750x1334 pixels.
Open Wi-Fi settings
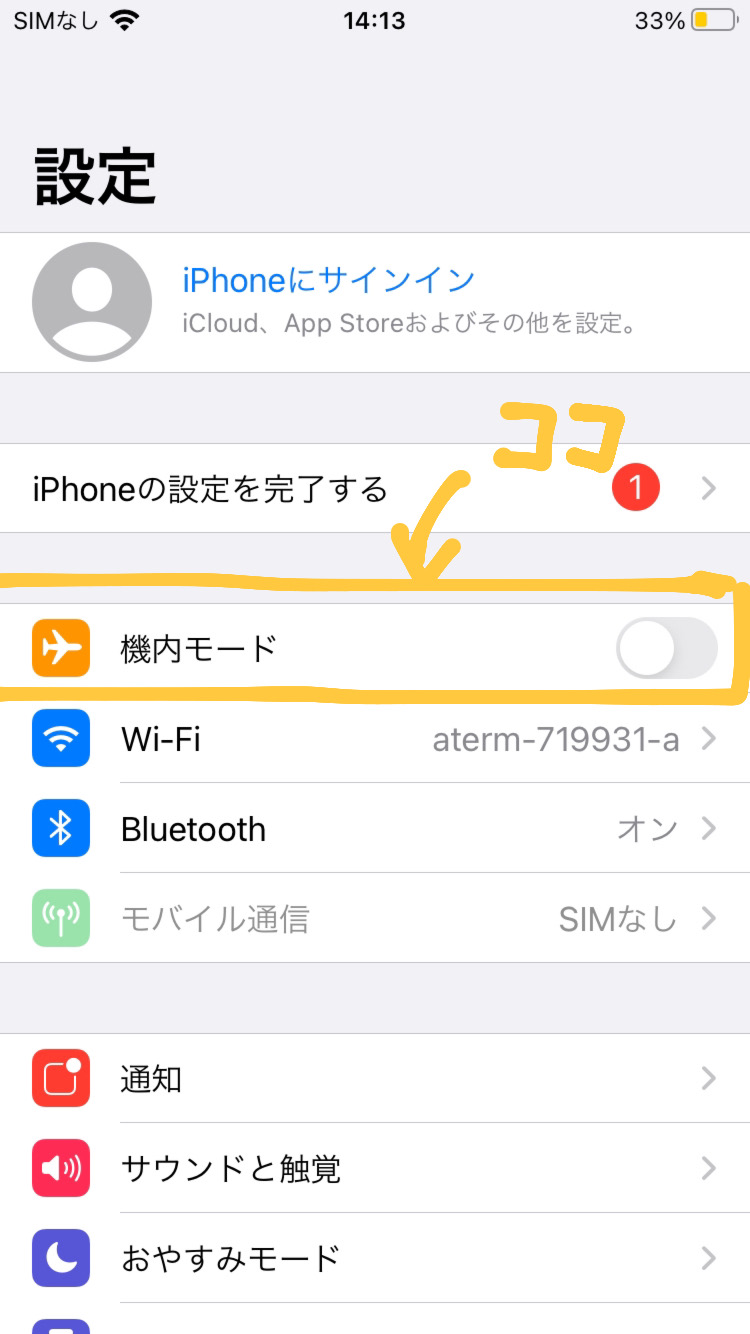(x=375, y=739)
